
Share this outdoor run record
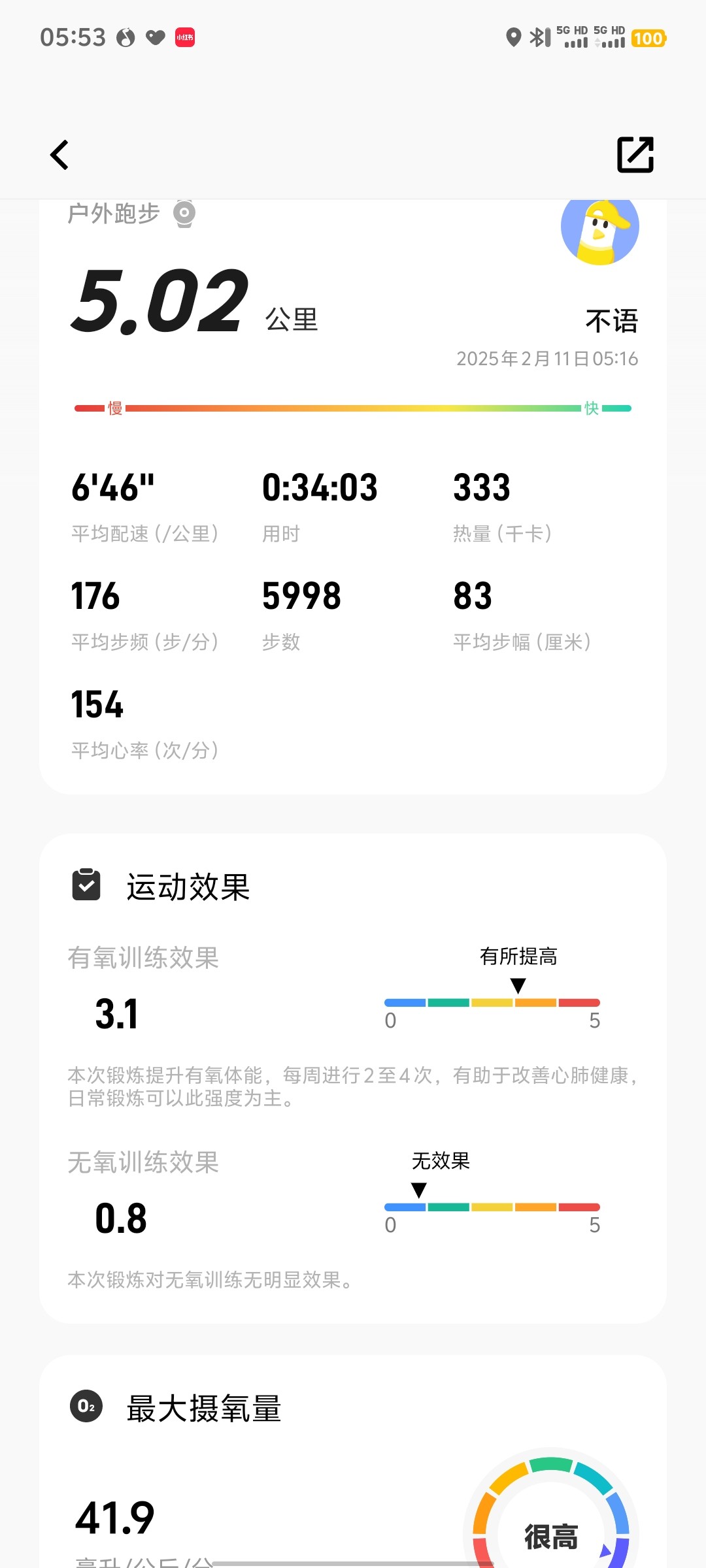pyautogui.click(x=635, y=155)
